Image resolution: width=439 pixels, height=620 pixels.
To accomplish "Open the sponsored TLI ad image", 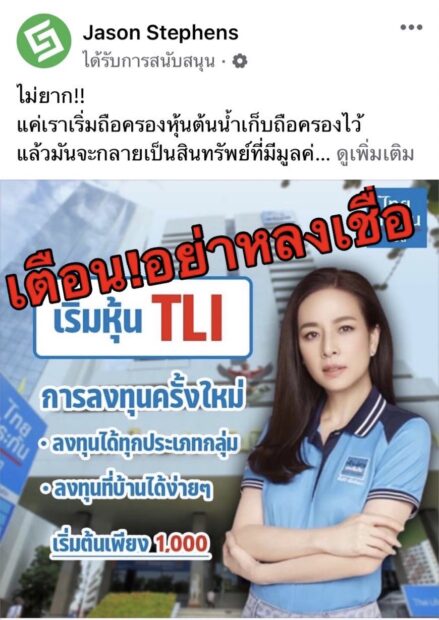I will [220, 399].
